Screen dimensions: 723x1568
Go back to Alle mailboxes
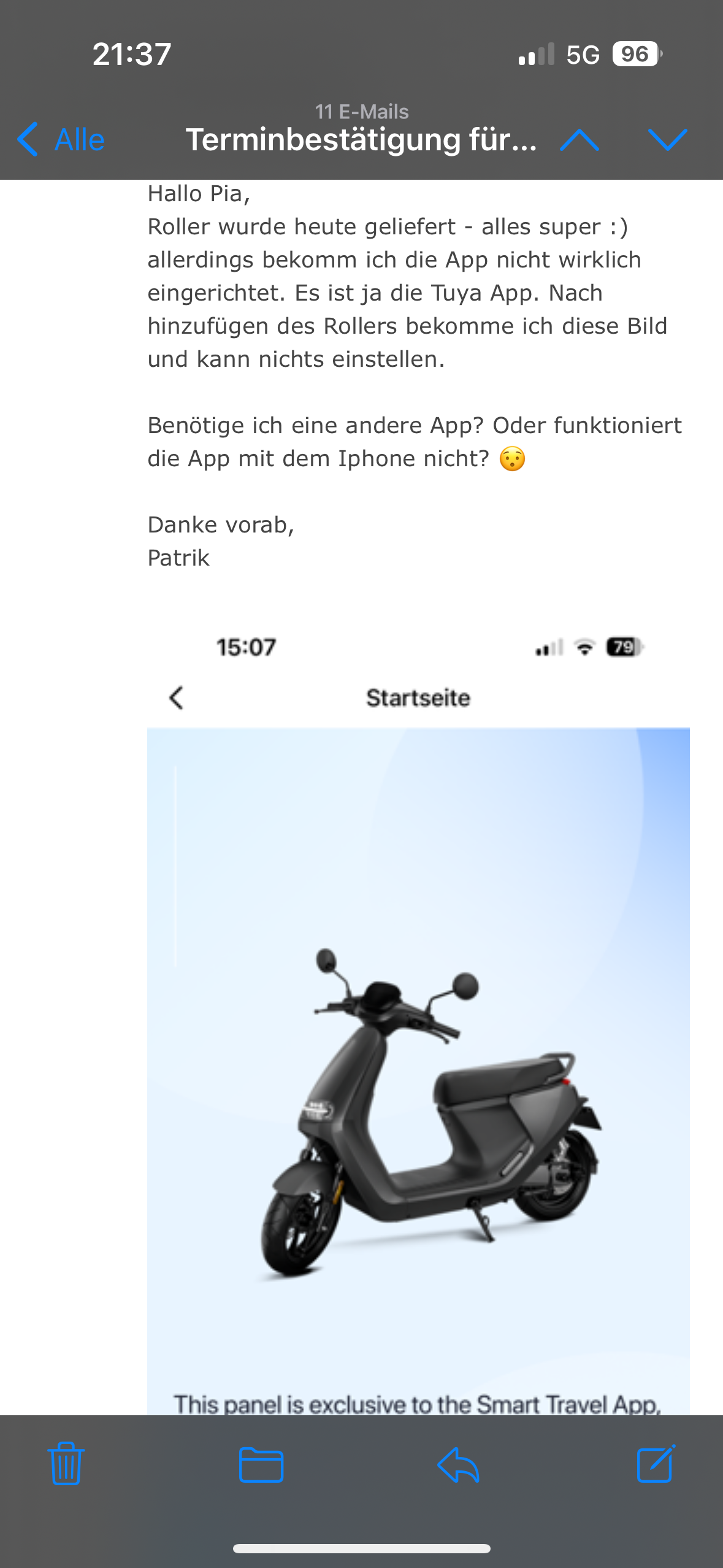[61, 140]
